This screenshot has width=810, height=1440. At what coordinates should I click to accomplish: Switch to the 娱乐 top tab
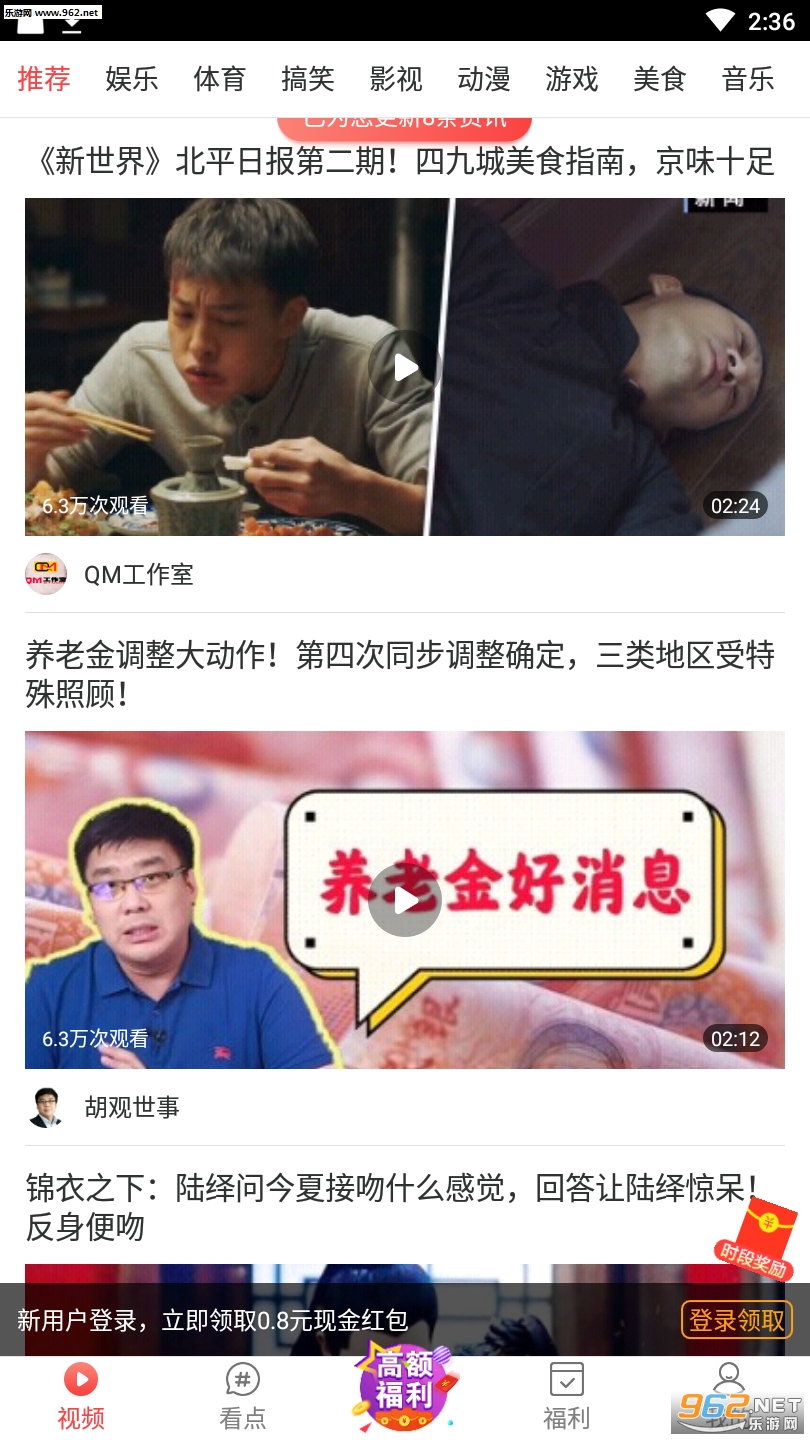click(132, 79)
